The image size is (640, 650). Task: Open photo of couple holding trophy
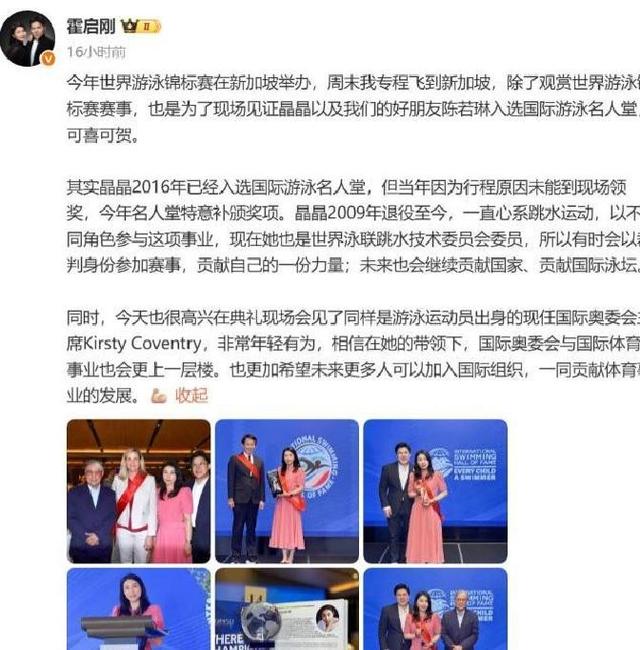coord(435,490)
